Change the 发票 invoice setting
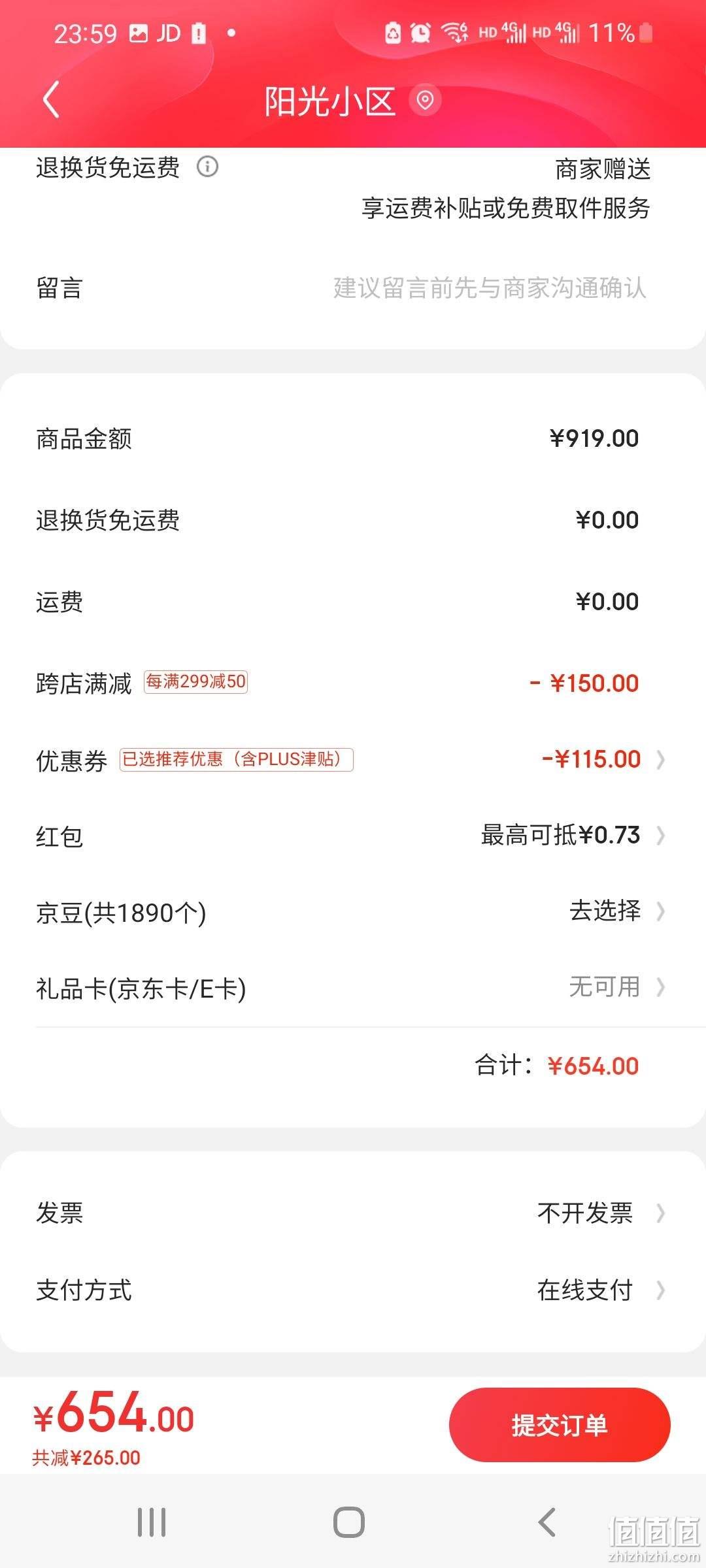706x1568 pixels. tap(353, 1213)
